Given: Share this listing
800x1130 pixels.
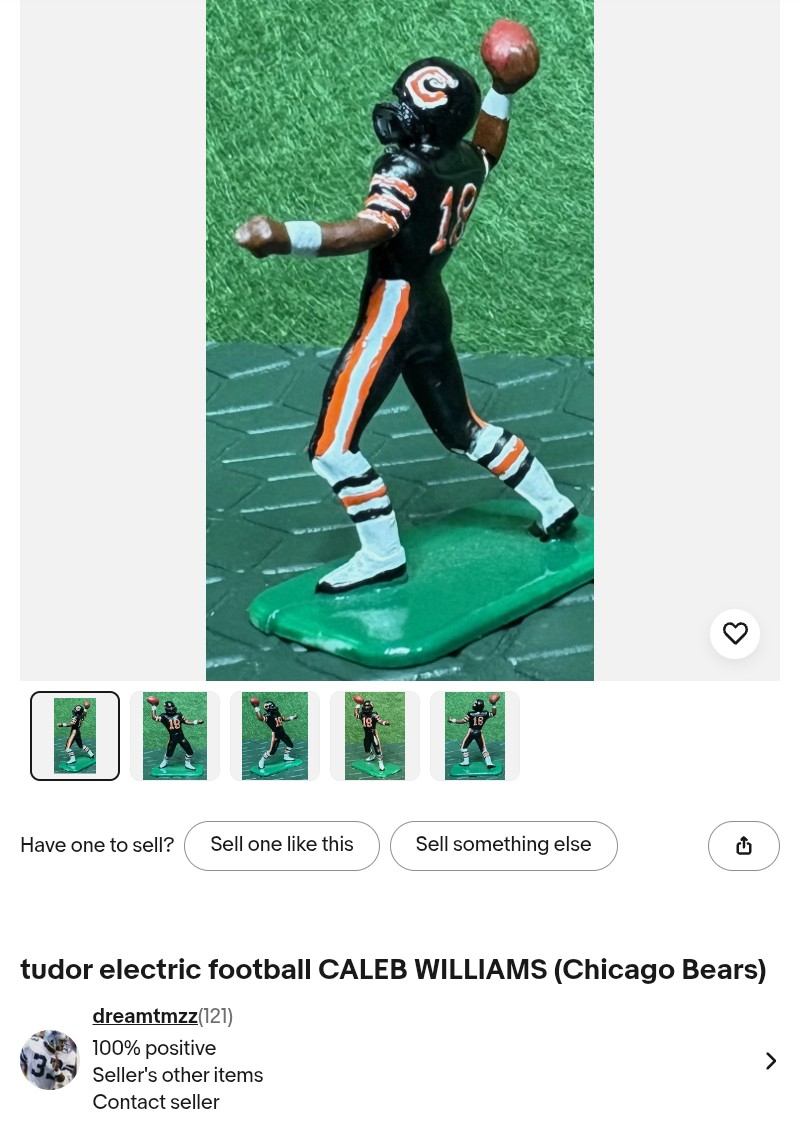Looking at the screenshot, I should coord(744,846).
